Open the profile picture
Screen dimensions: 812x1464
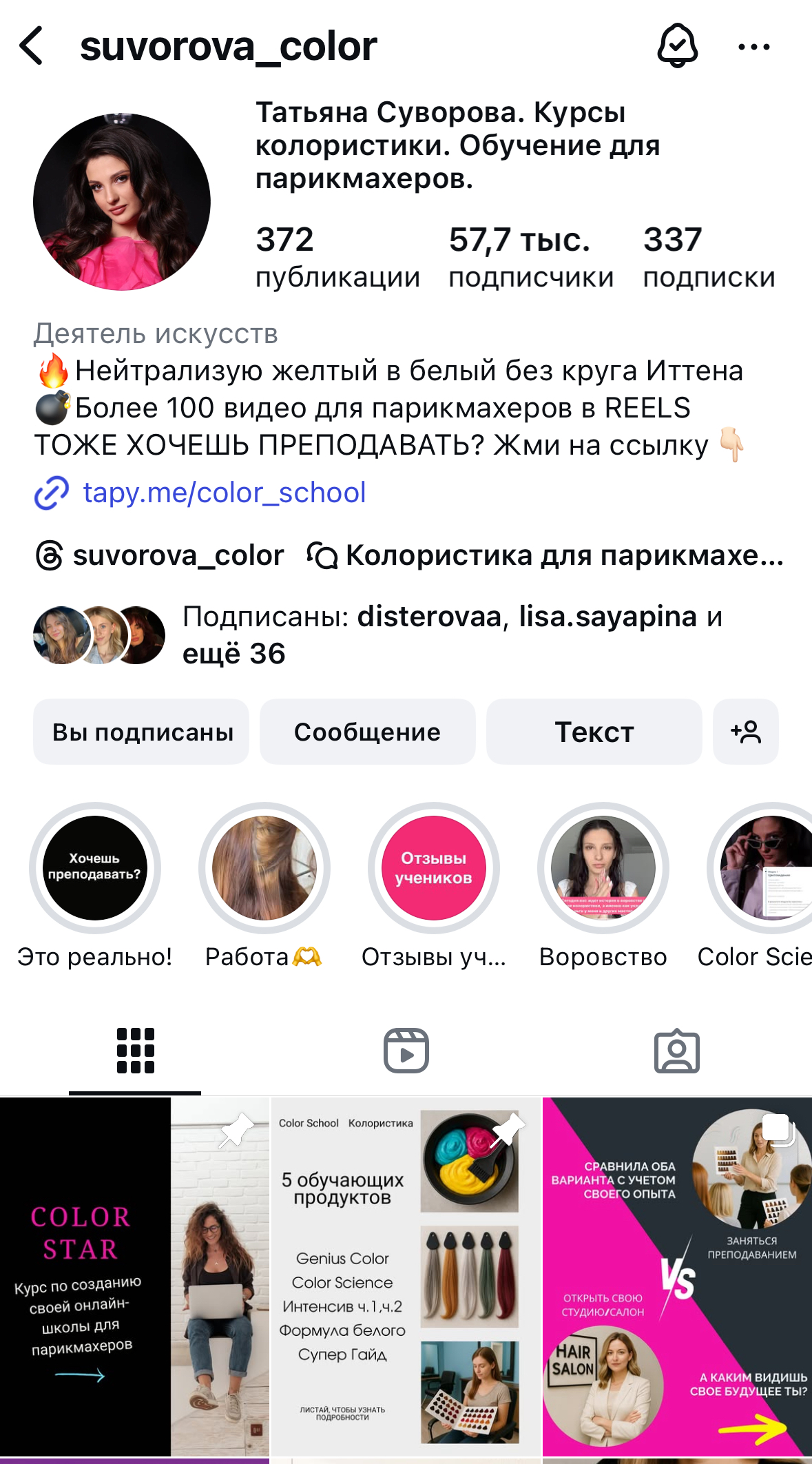pos(122,202)
